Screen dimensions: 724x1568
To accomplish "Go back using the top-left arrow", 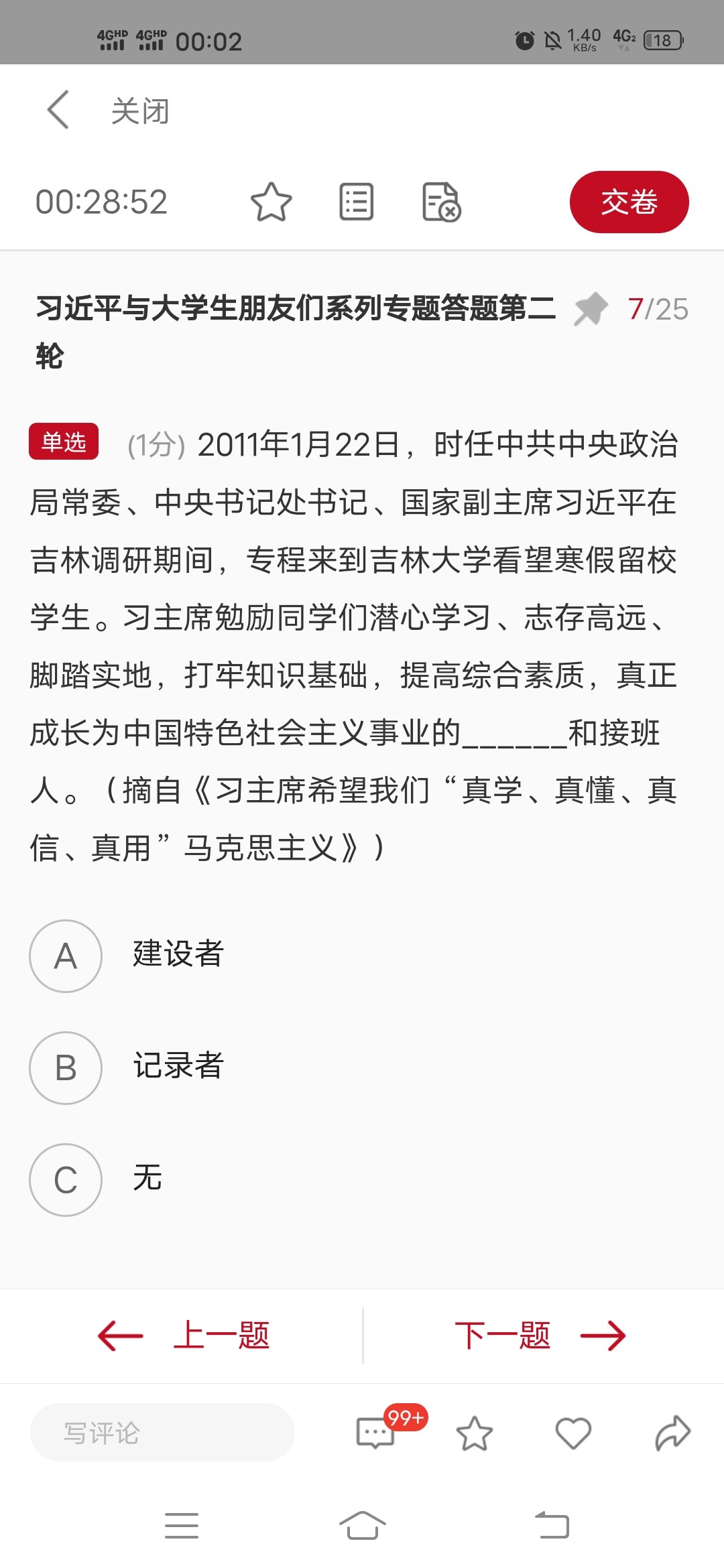I will [59, 109].
